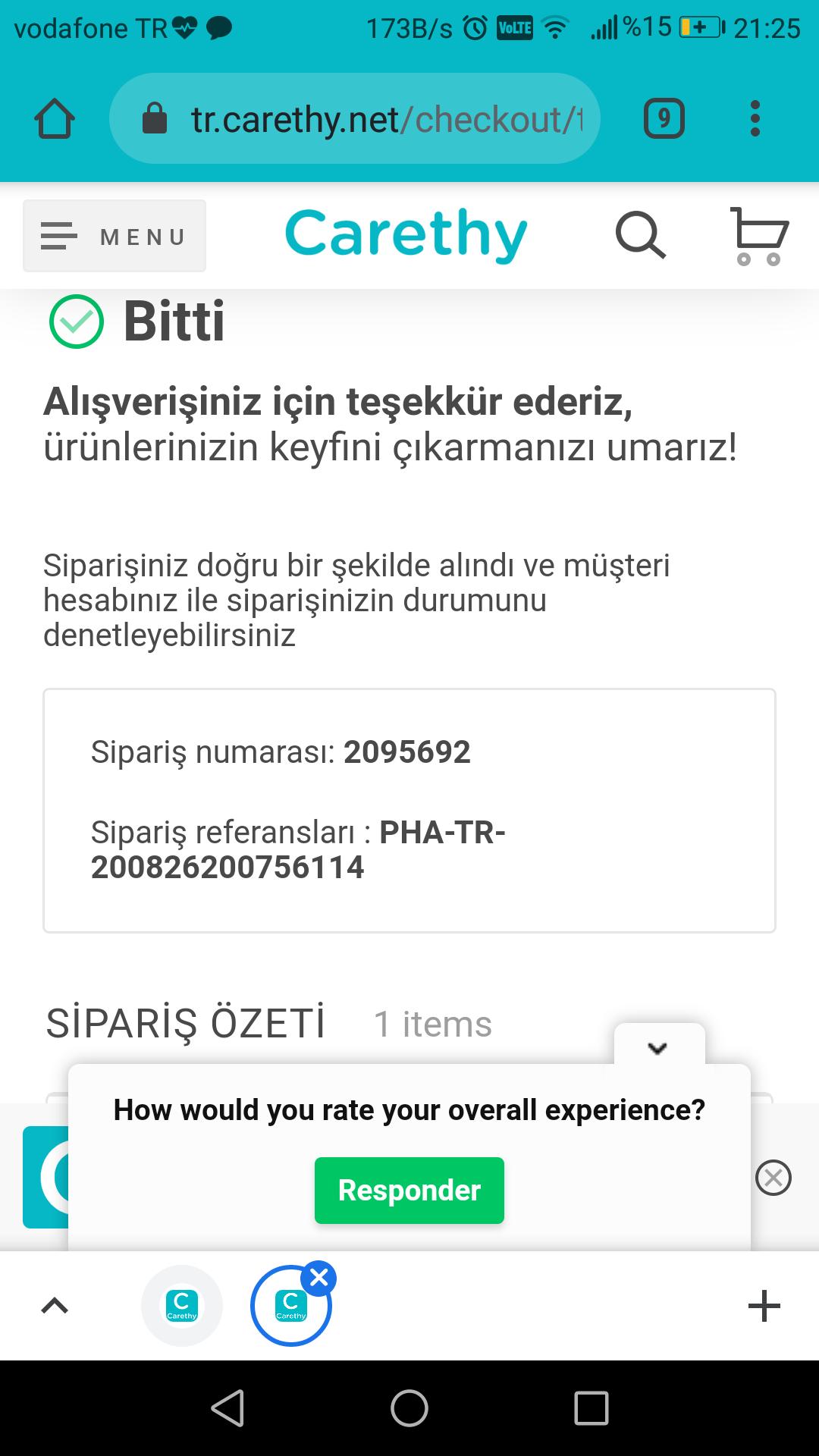
Task: Open the tab switcher showing 9 tabs
Action: pyautogui.click(x=664, y=119)
